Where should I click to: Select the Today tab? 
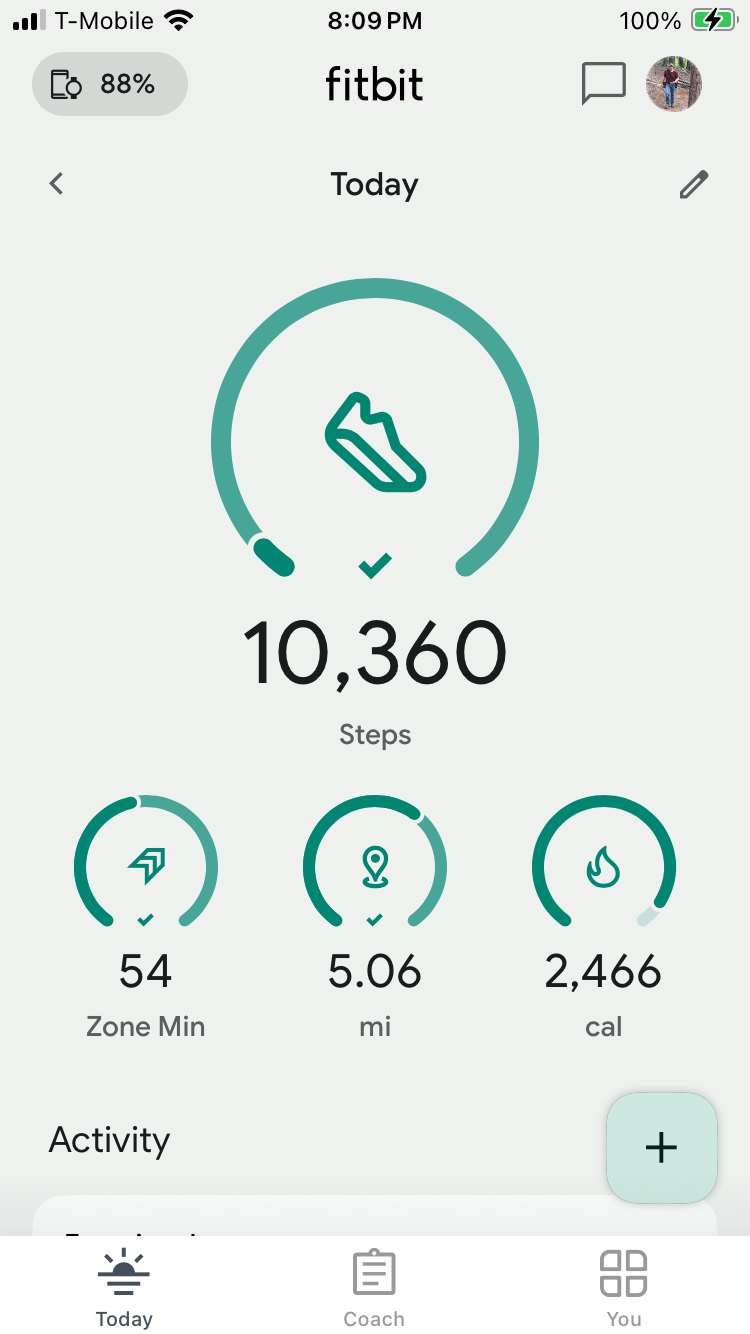click(x=124, y=1288)
